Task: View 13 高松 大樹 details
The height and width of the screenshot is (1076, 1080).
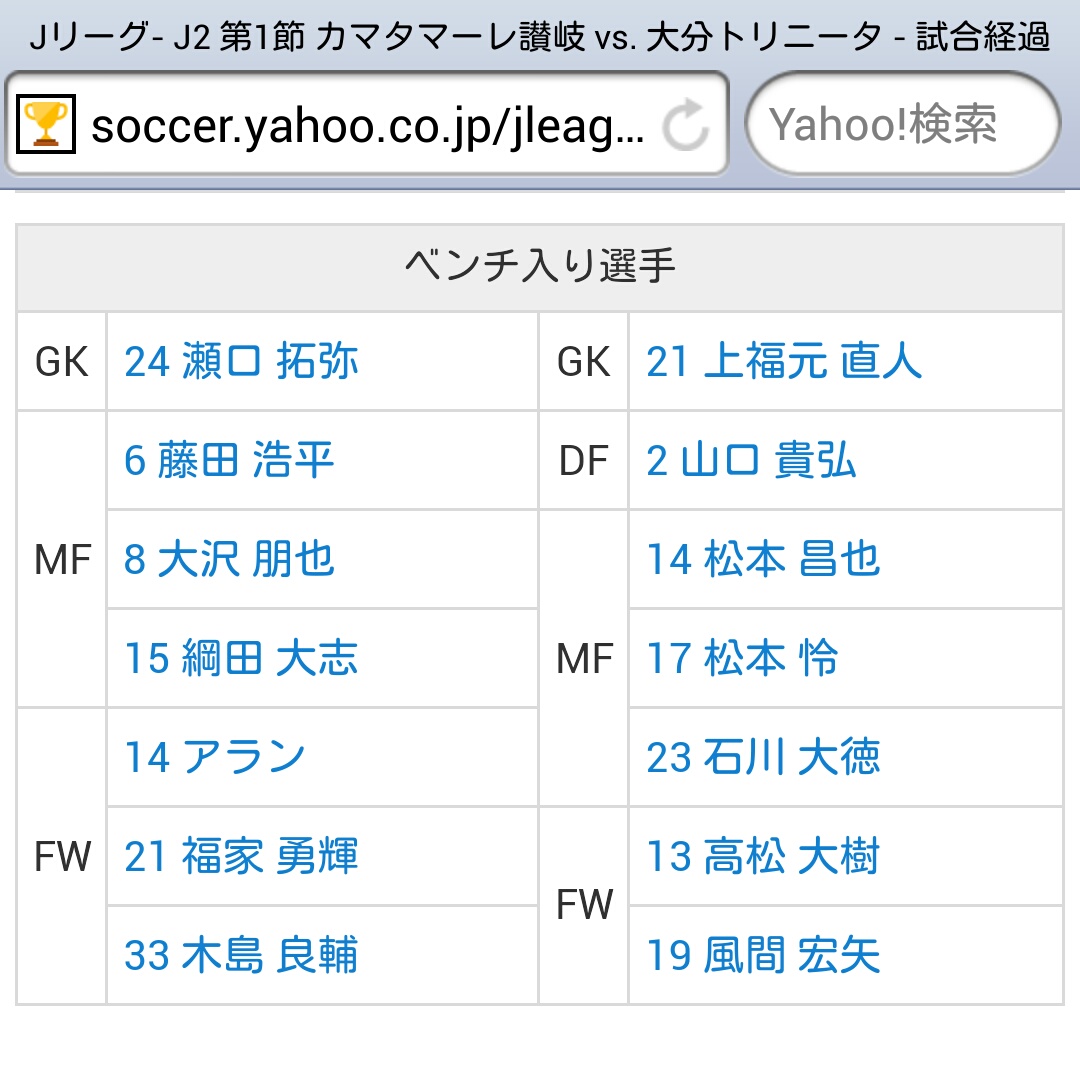Action: pyautogui.click(x=763, y=857)
